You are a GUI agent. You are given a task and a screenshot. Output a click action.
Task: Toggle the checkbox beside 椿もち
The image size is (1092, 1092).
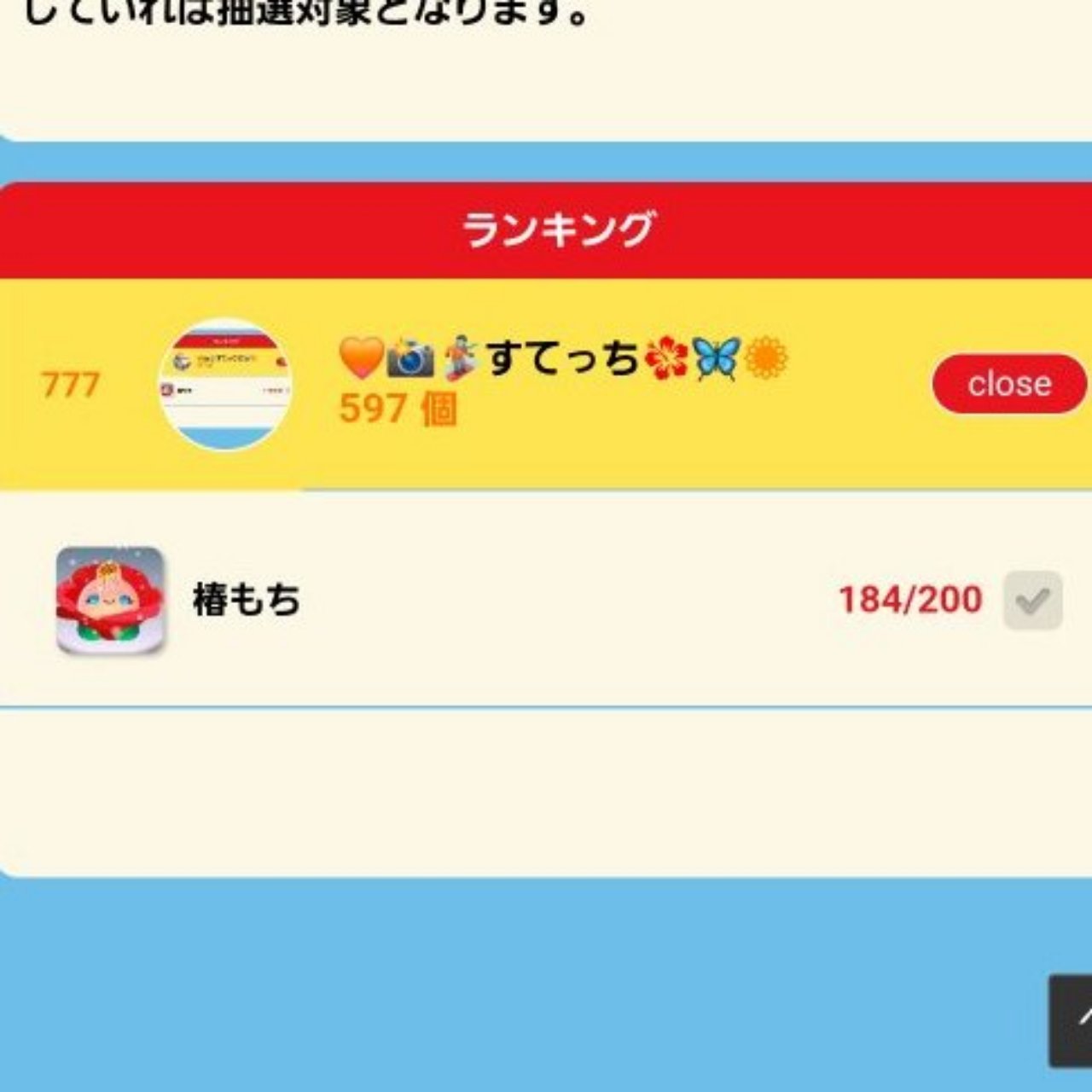1032,601
